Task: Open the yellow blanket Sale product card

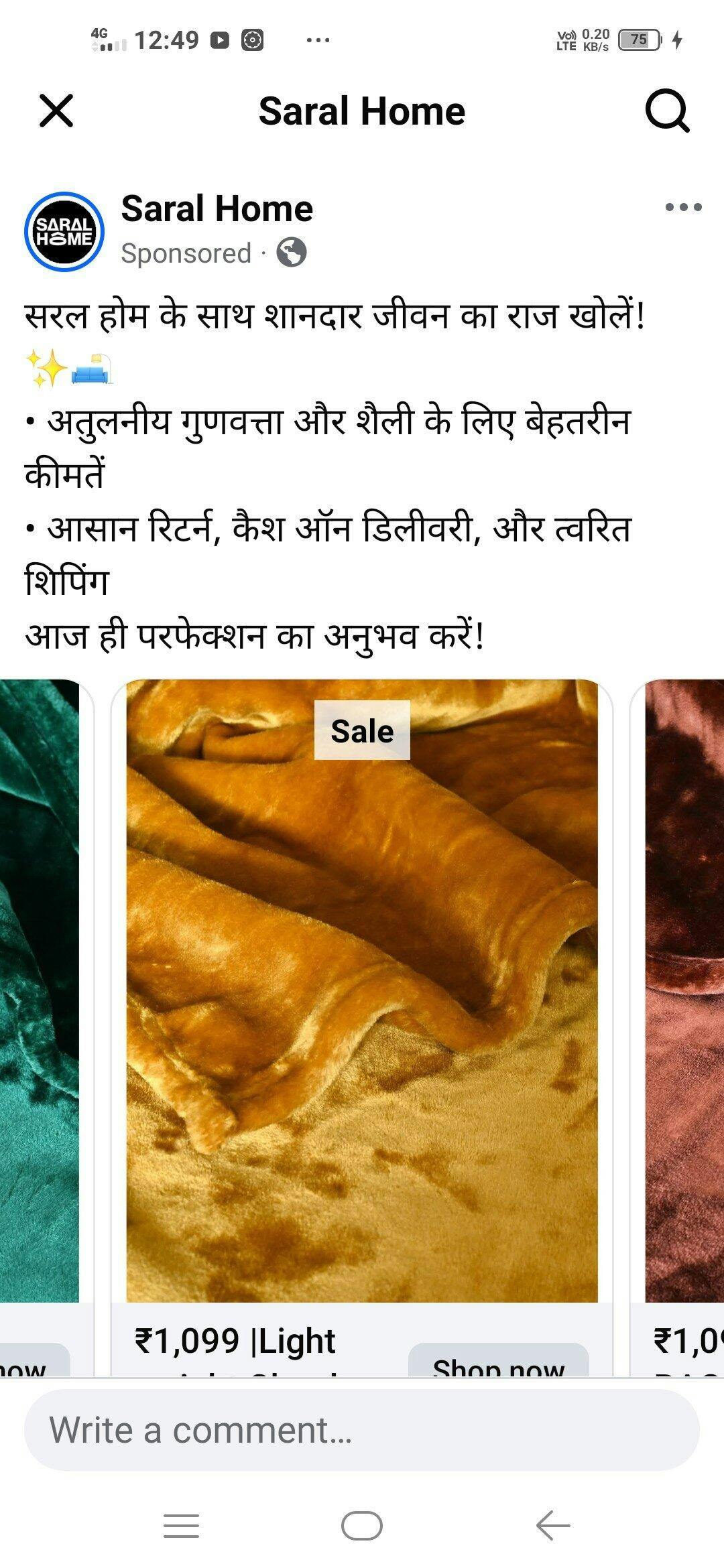Action: point(362,992)
